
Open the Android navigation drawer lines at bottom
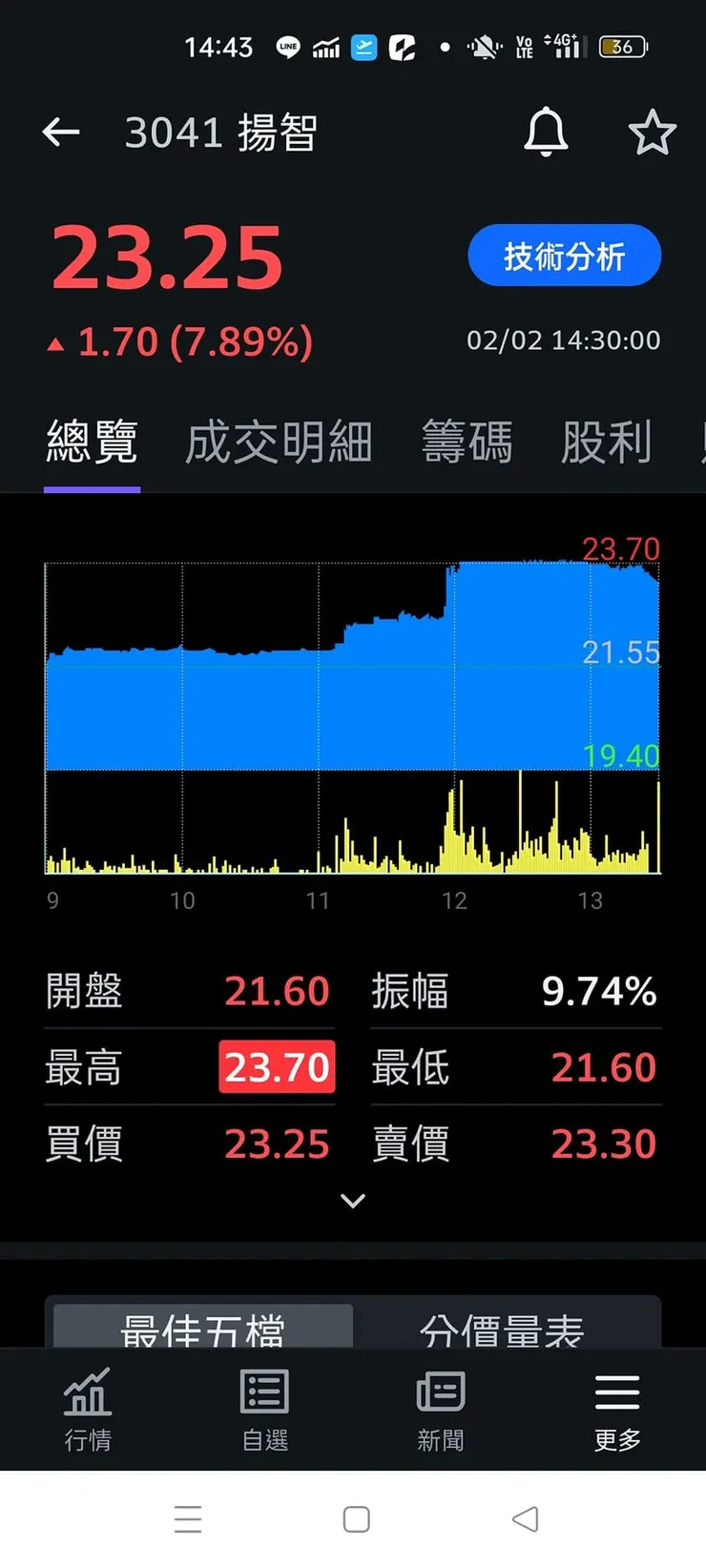point(188,1517)
